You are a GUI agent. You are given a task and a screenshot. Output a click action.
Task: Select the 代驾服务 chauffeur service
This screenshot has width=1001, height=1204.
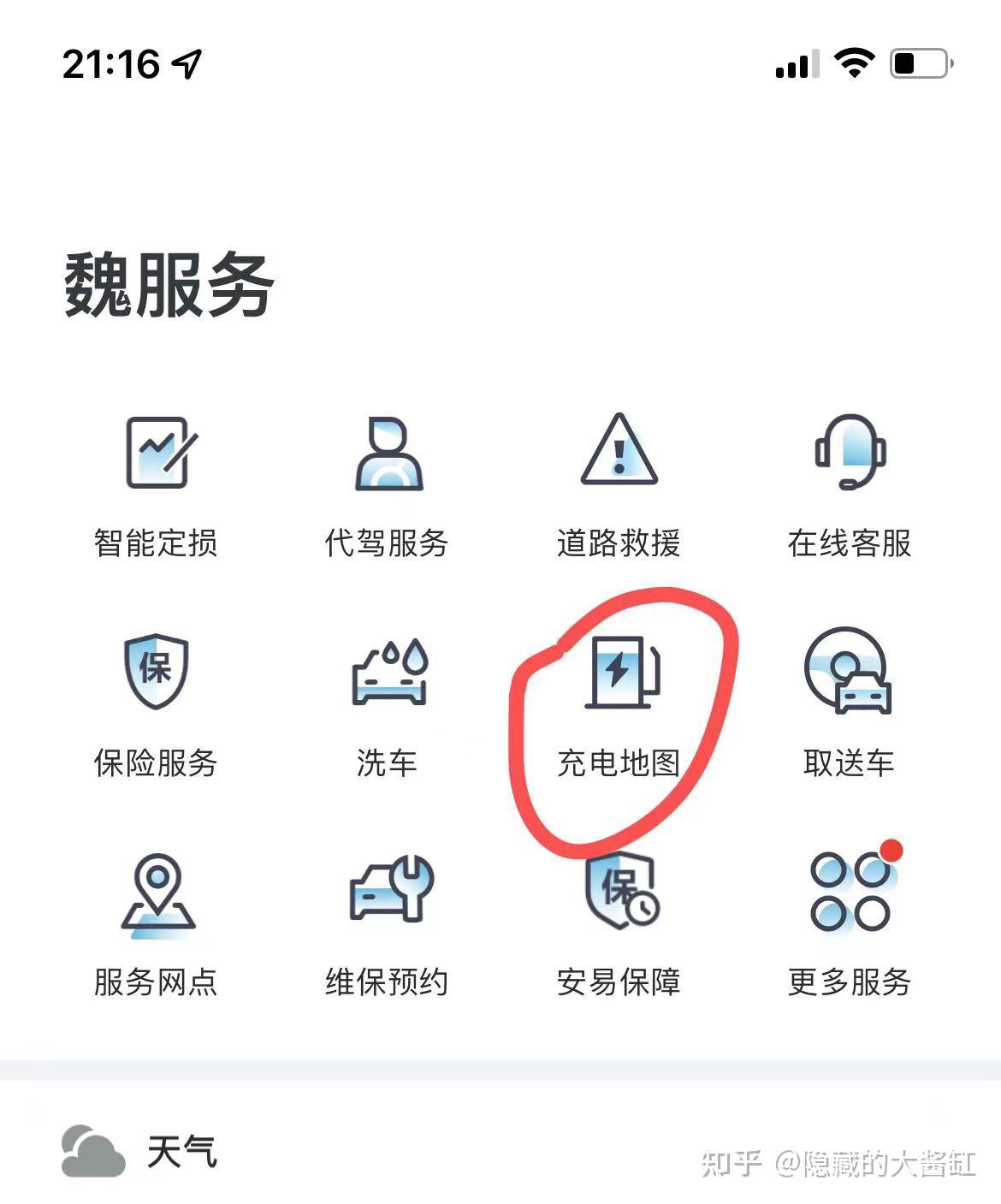[387, 483]
